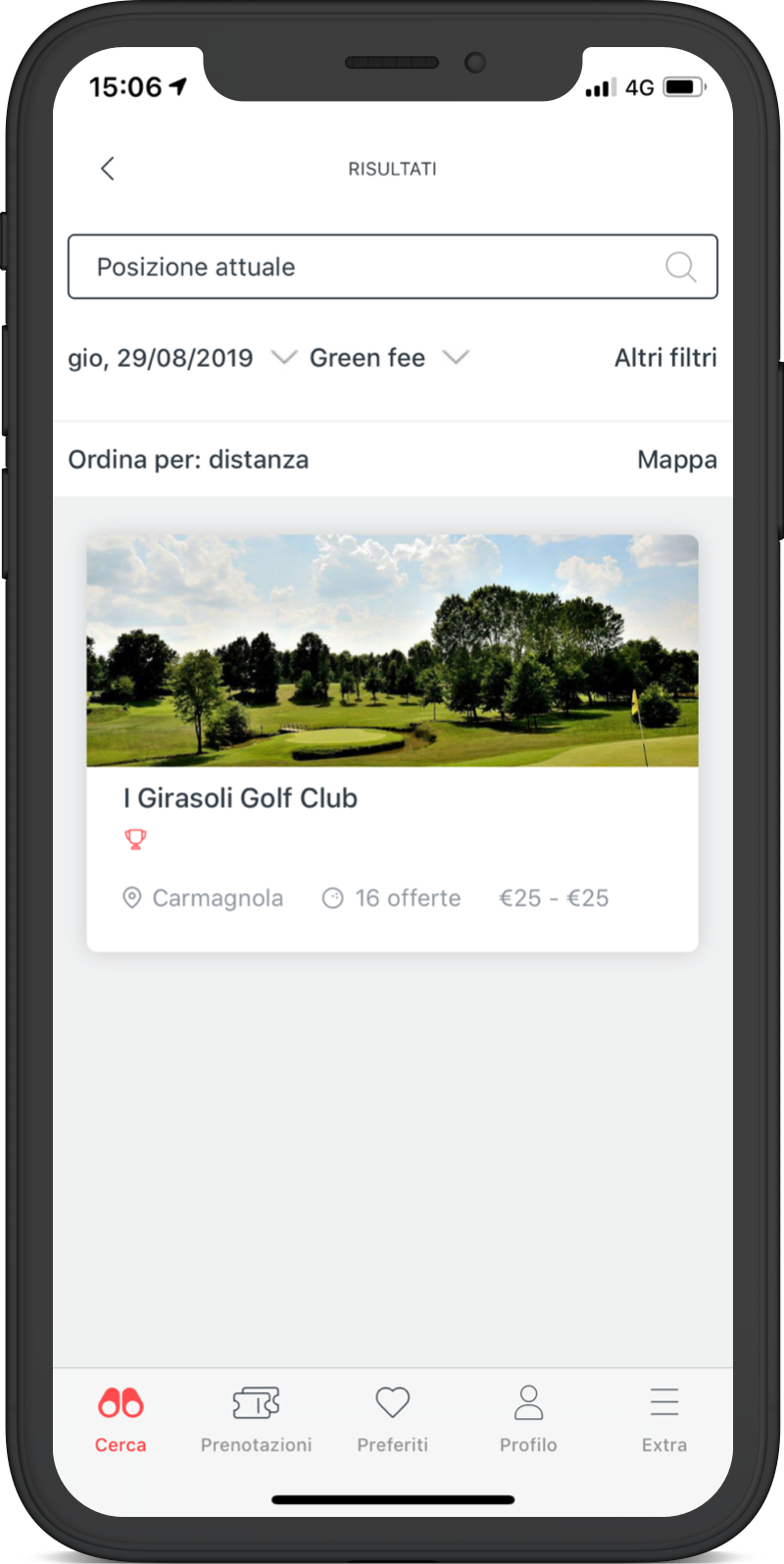
Task: Expand the date dropdown gio, 29/08/2019
Action: (181, 358)
